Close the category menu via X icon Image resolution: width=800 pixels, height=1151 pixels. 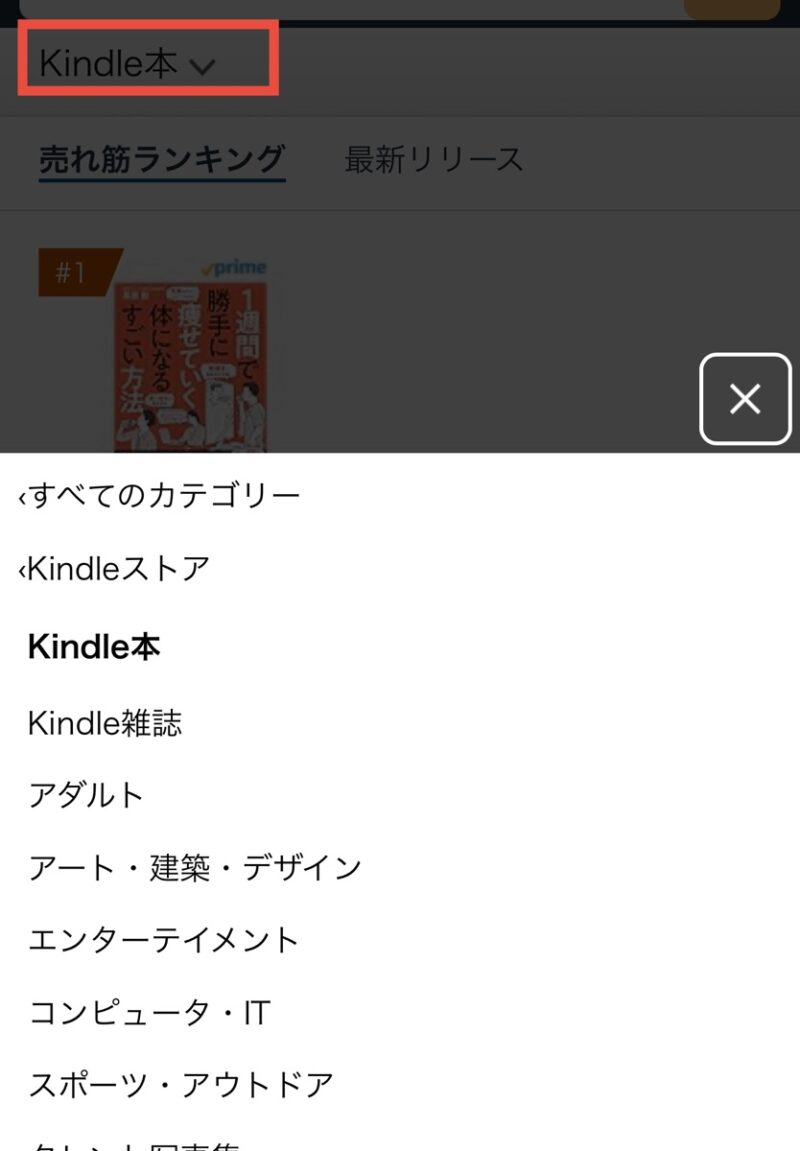pos(744,399)
